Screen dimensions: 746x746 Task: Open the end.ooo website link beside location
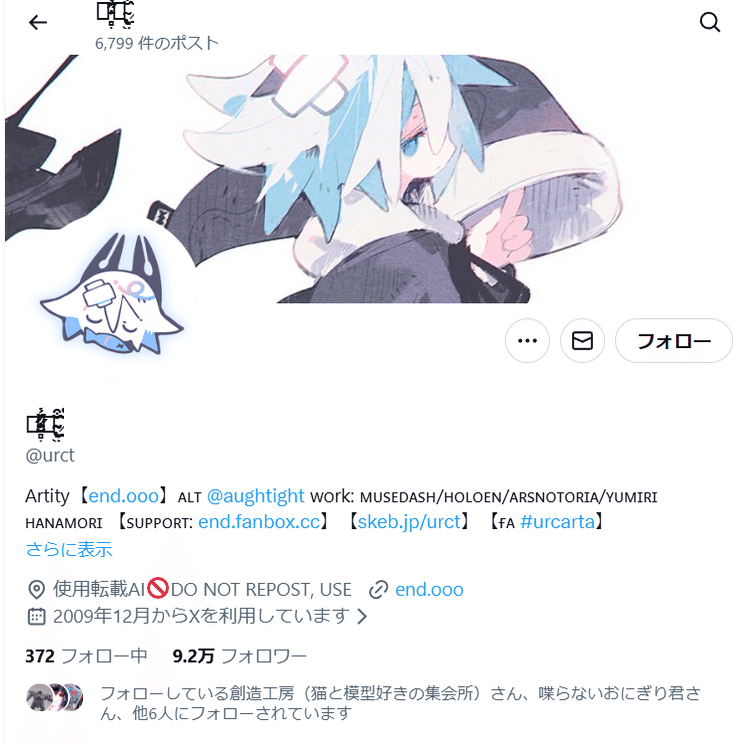pos(429,589)
